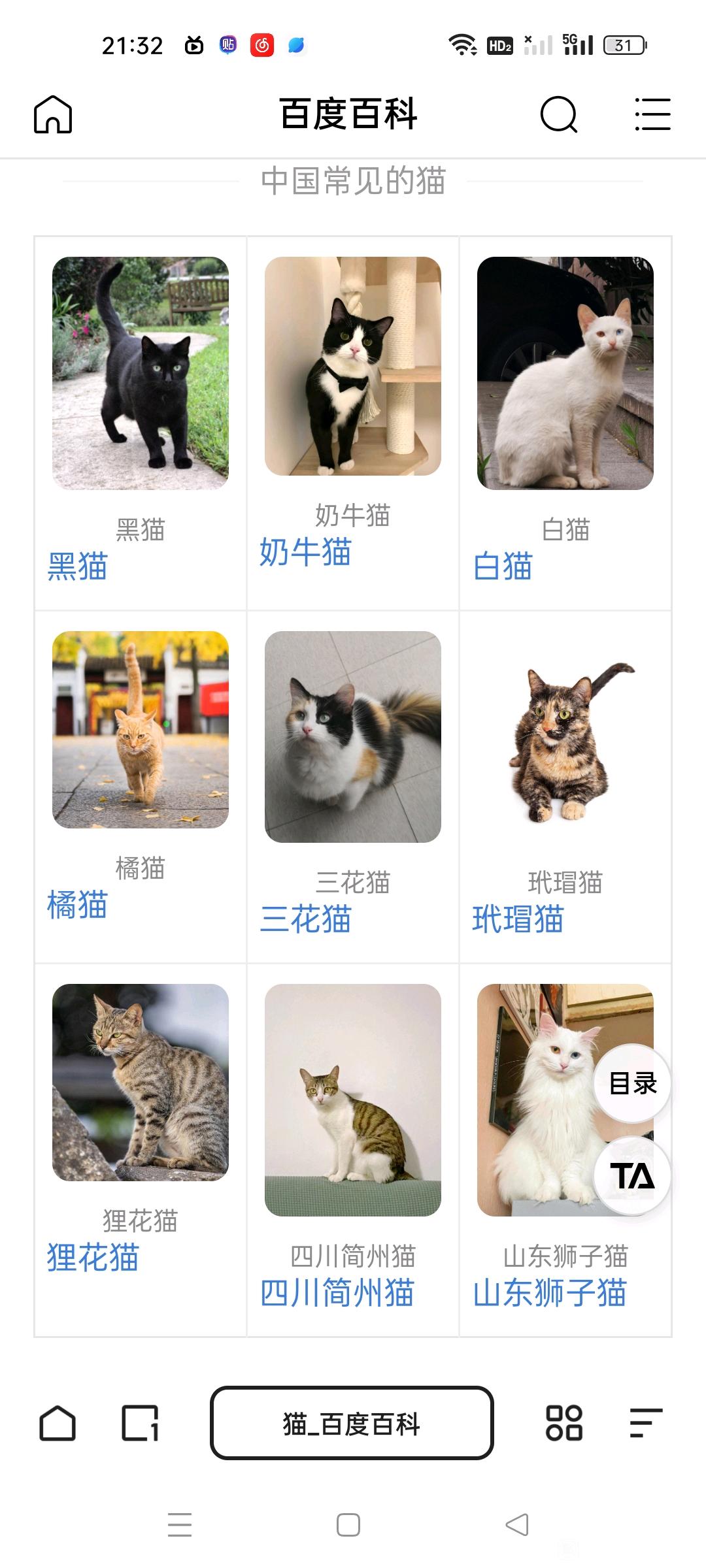The width and height of the screenshot is (706, 1568).
Task: Open the list menu in the header
Action: (x=652, y=114)
